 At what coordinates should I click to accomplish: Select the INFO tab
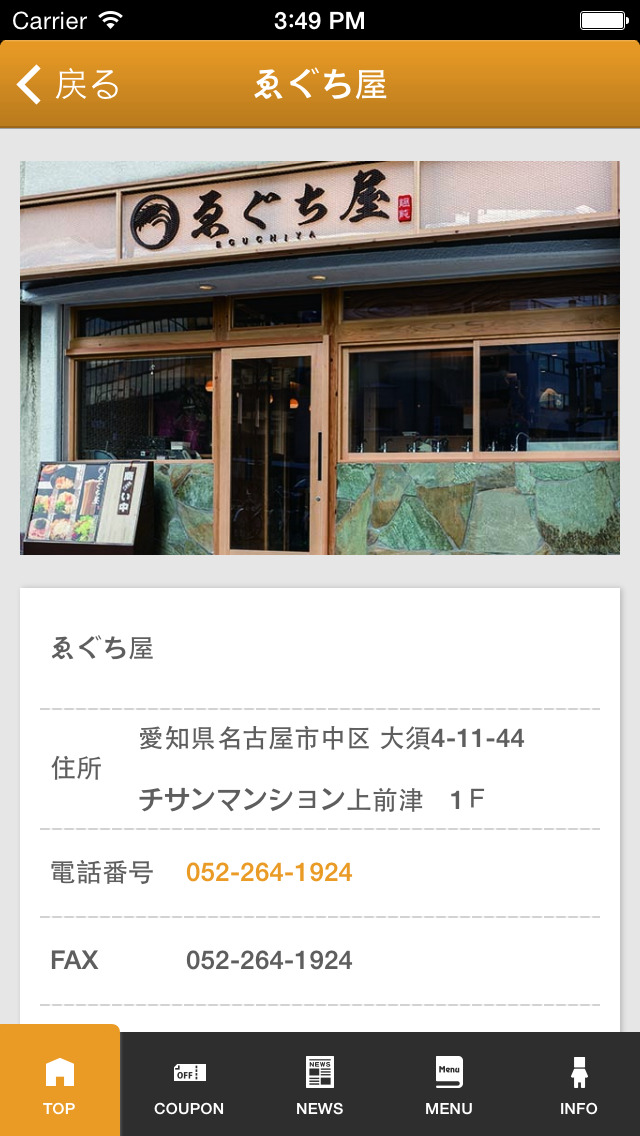click(x=578, y=1084)
